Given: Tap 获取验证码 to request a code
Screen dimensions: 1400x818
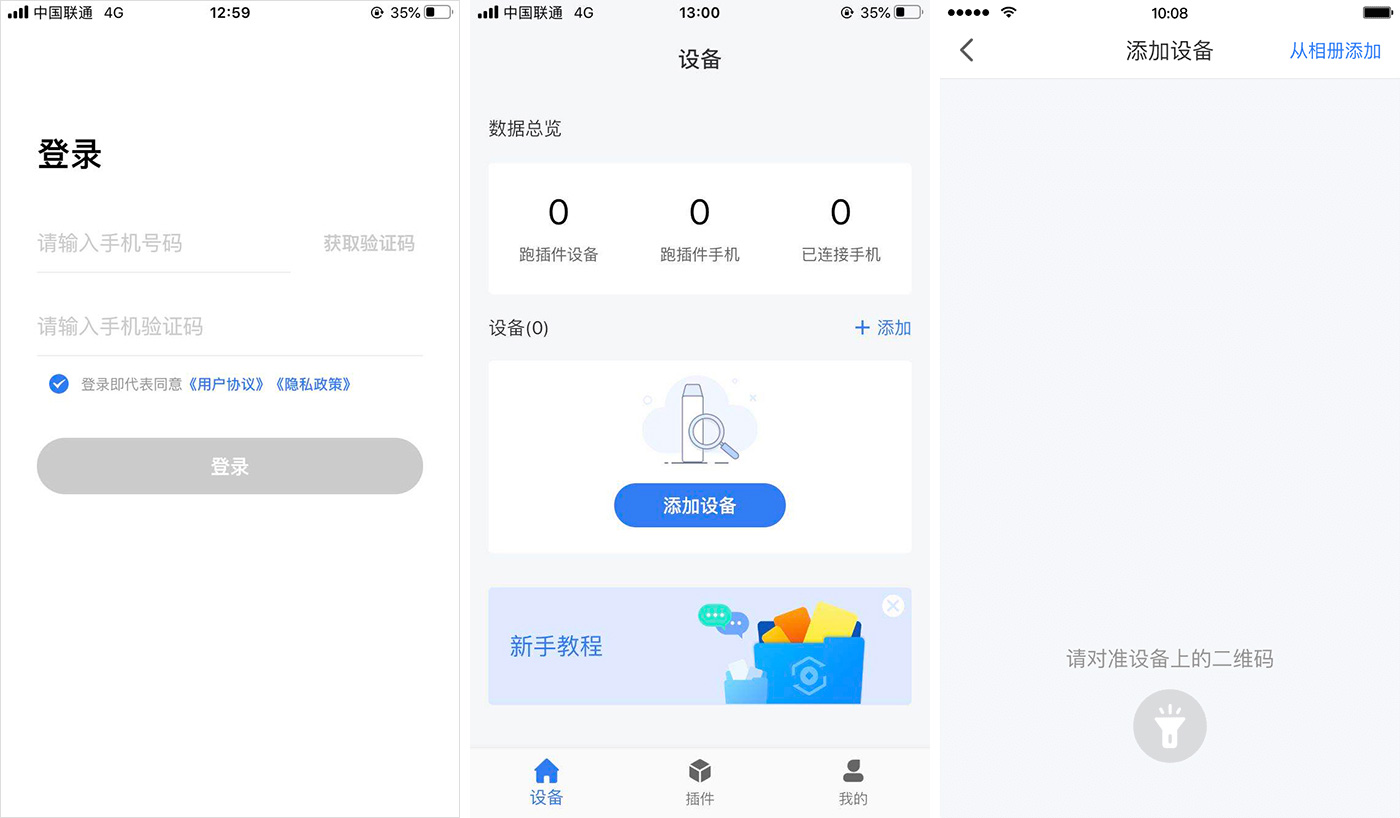Looking at the screenshot, I should click(368, 243).
